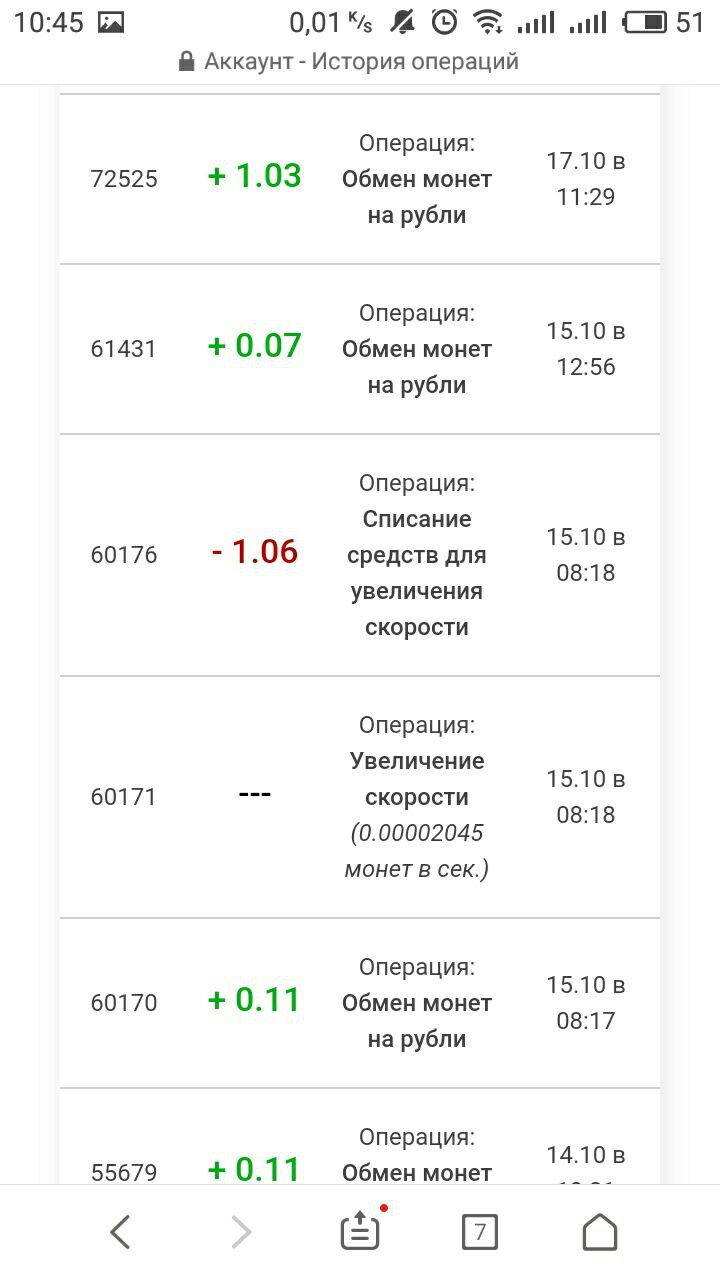This screenshot has height=1280, width=720.
Task: Go back to the previous page
Action: coord(120,1232)
